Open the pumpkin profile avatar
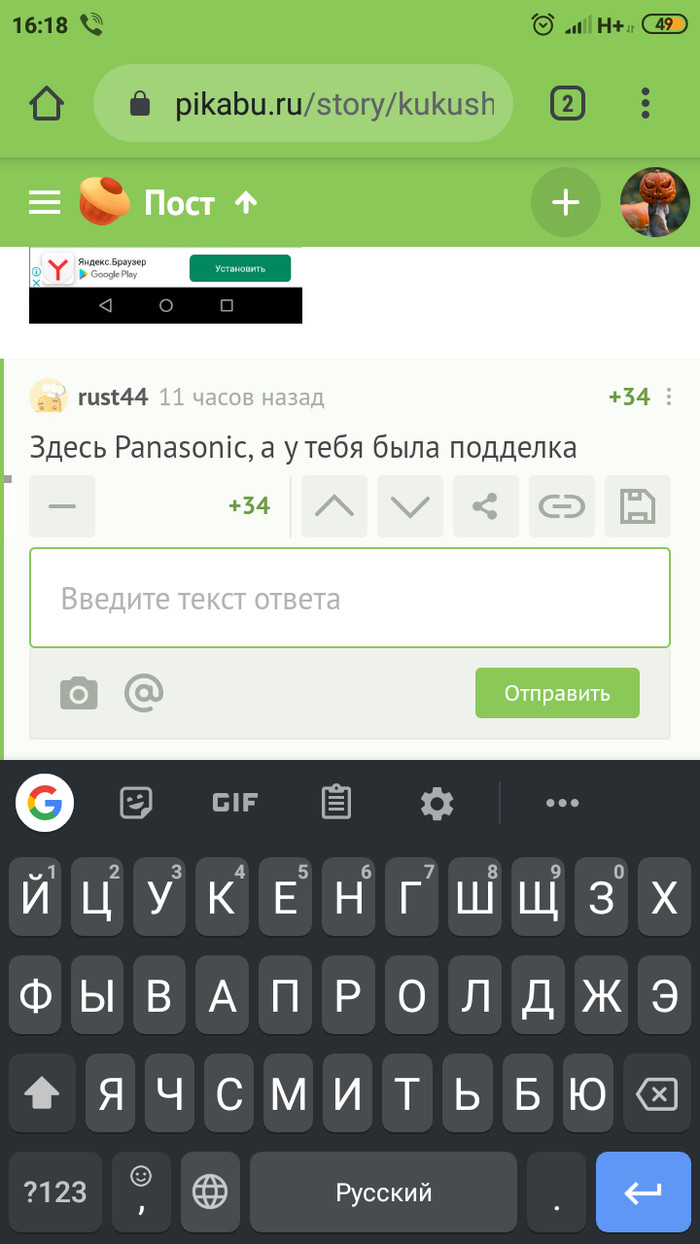Image resolution: width=700 pixels, height=1244 pixels. click(655, 203)
